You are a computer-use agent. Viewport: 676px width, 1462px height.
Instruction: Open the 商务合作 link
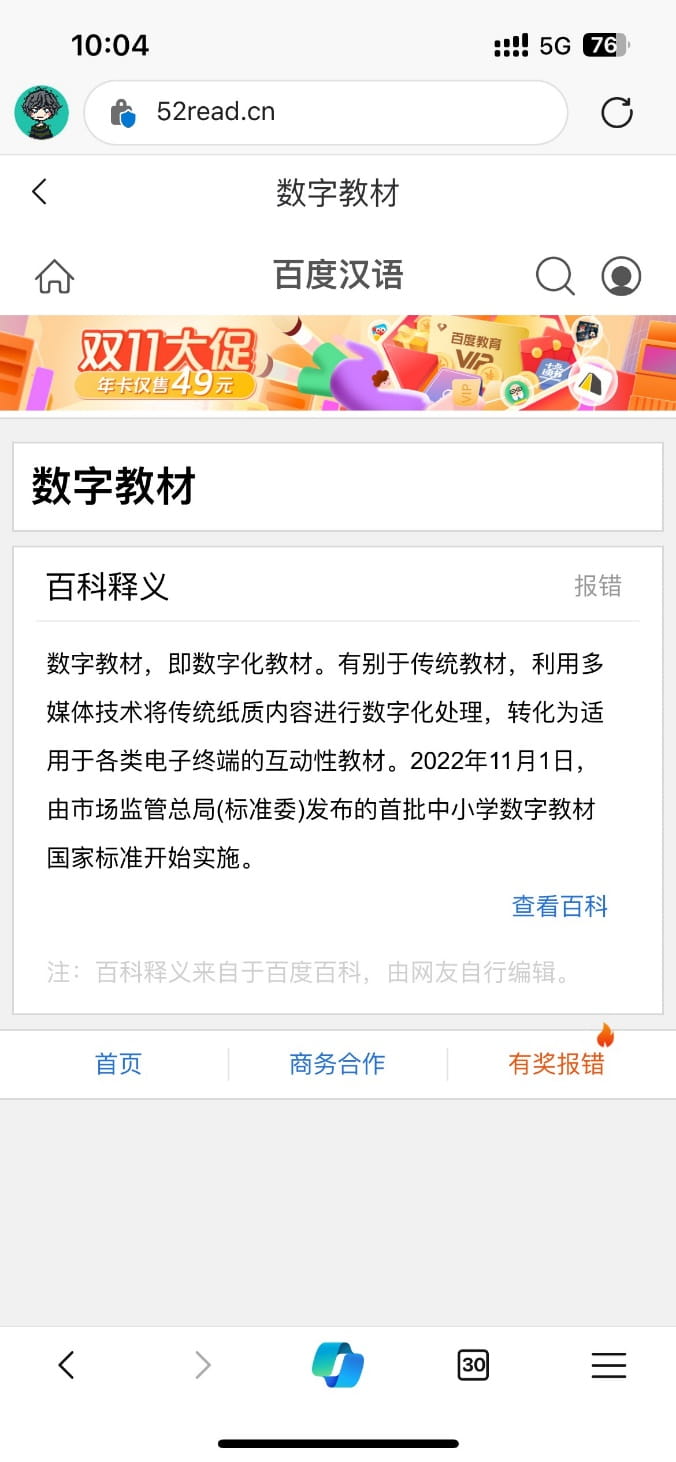[x=337, y=1063]
